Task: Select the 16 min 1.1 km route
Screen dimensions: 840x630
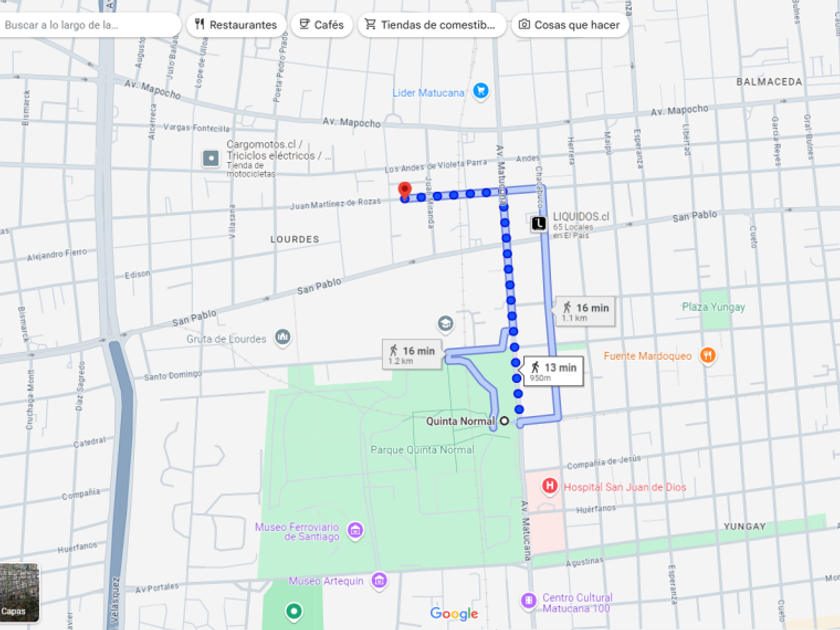Action: coord(585,311)
